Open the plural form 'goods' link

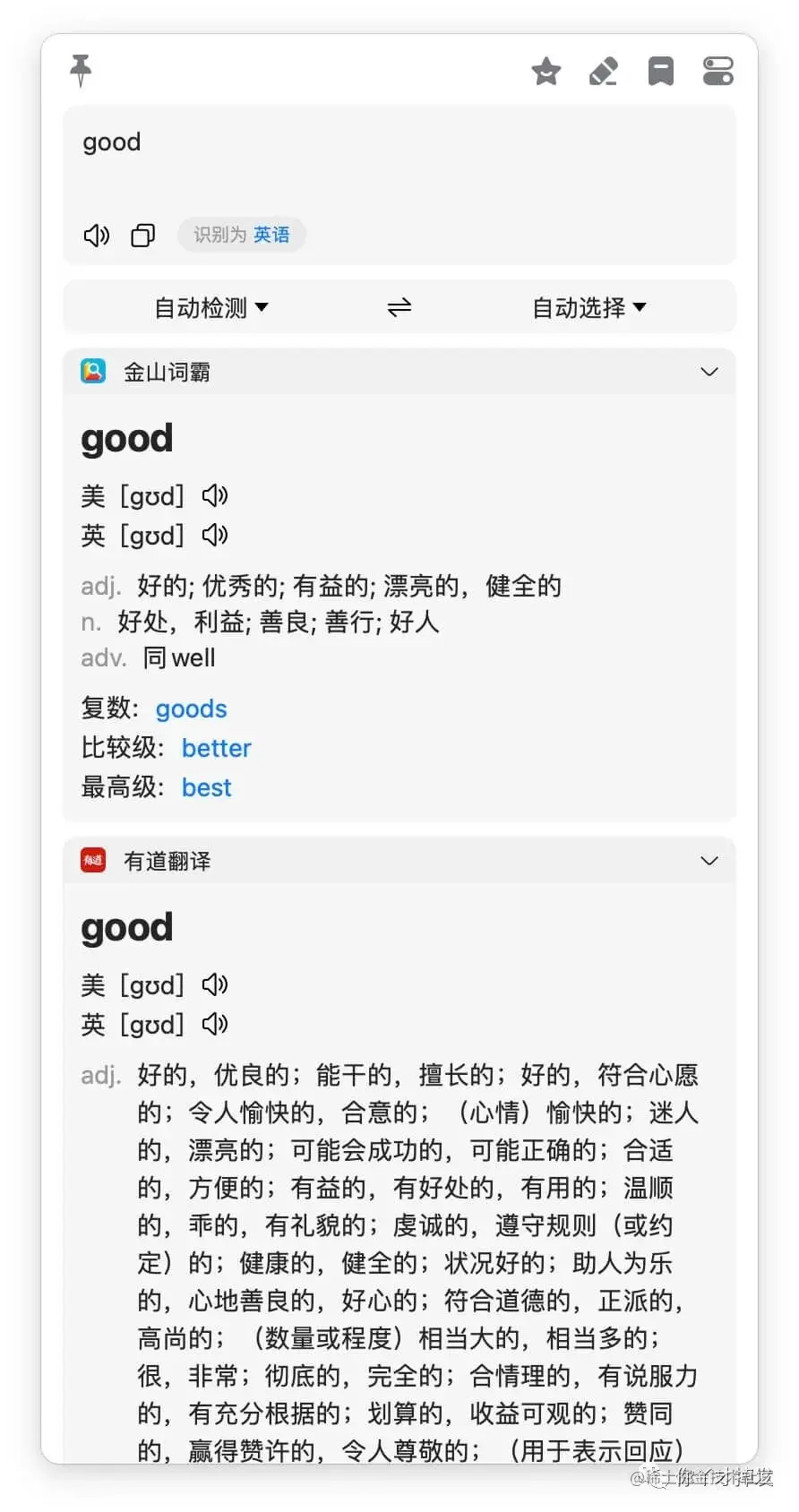pos(190,709)
